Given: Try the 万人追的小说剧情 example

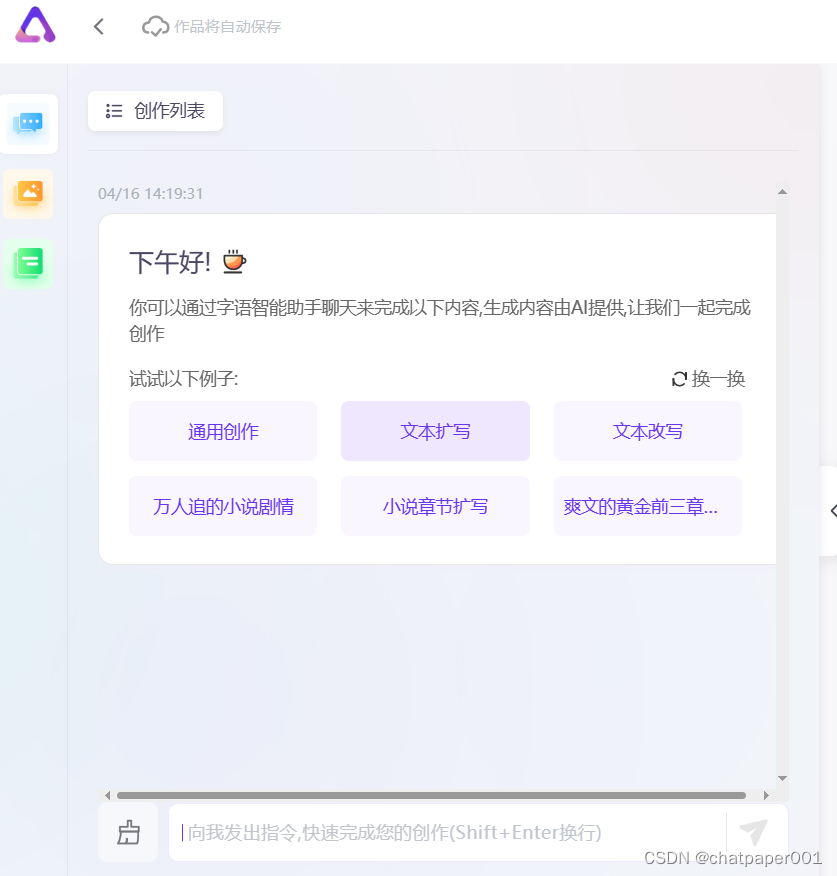Looking at the screenshot, I should coord(223,506).
